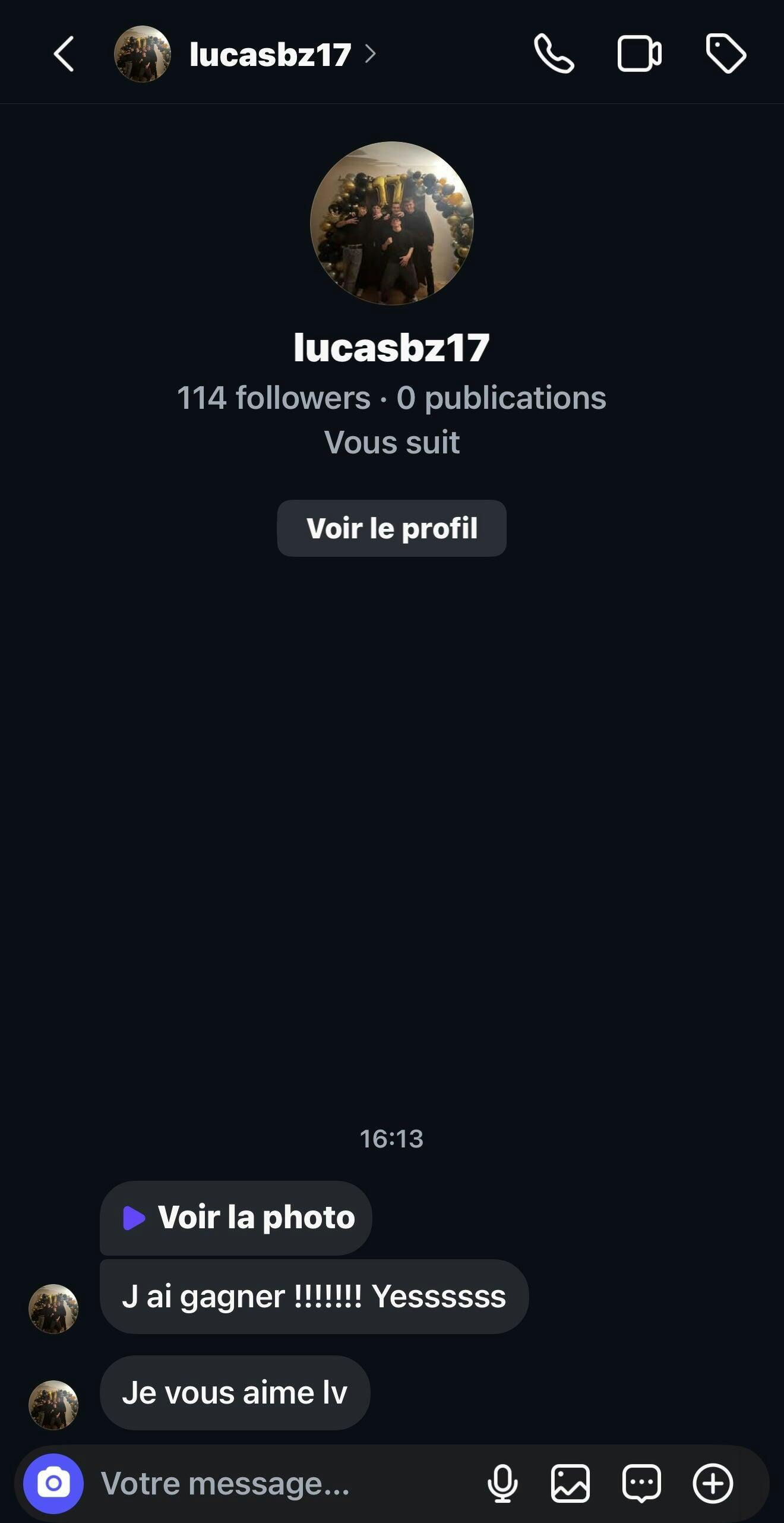This screenshot has width=784, height=1523.
Task: Open the label tag icon
Action: (x=726, y=54)
